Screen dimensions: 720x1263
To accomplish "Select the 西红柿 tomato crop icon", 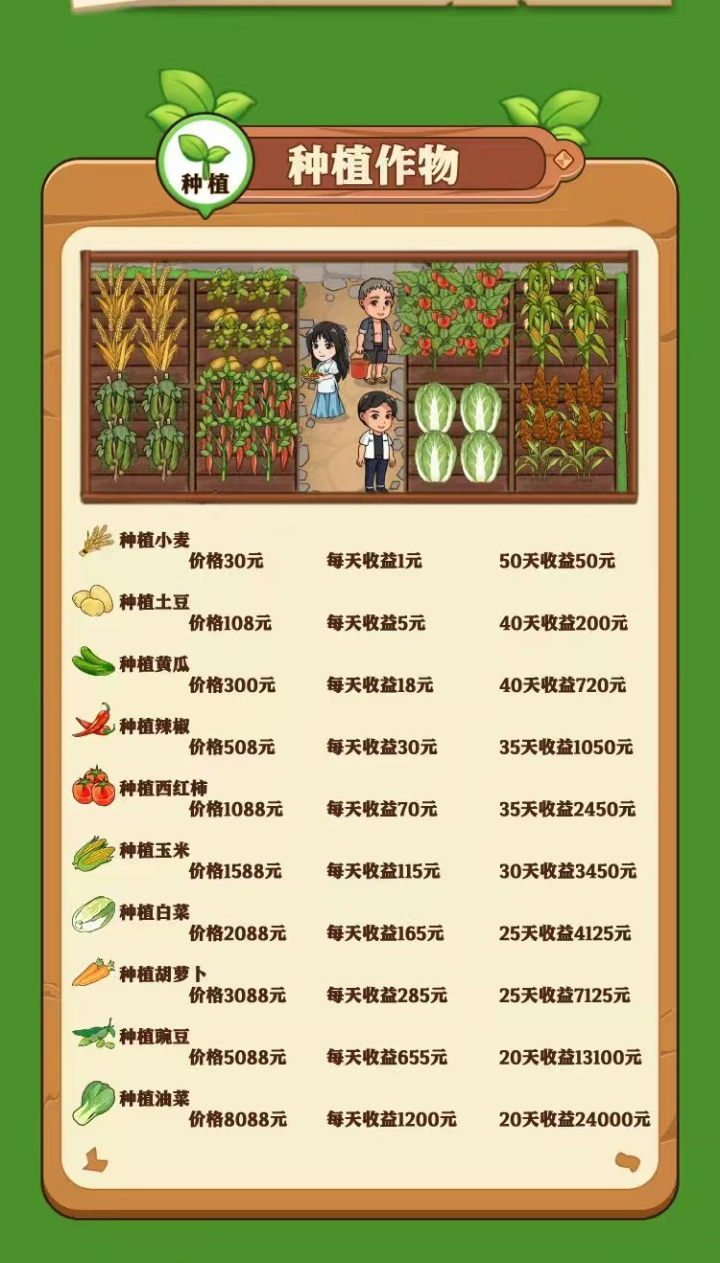I will click(x=93, y=786).
